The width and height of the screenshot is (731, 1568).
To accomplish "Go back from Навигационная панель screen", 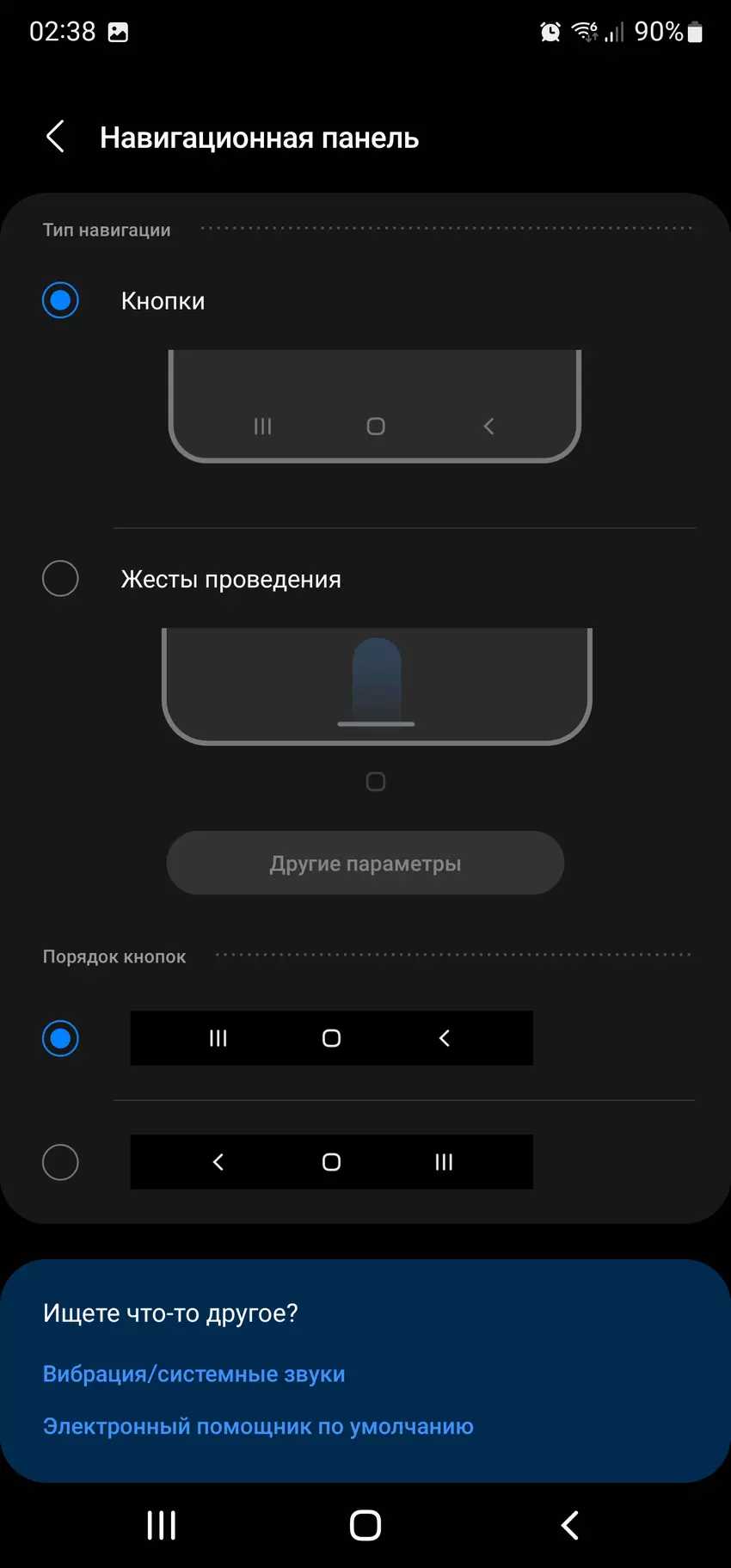I will (56, 137).
